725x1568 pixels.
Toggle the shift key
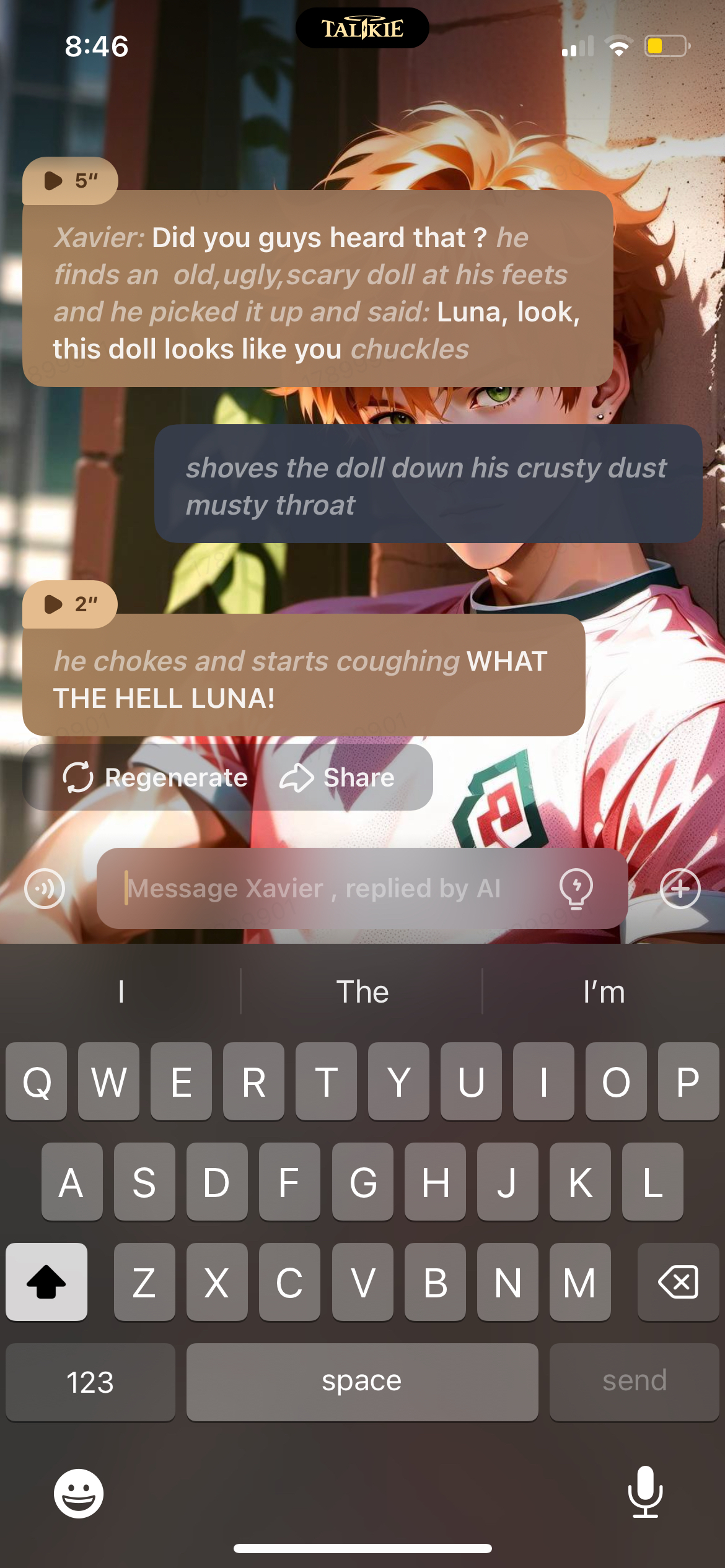[46, 1281]
